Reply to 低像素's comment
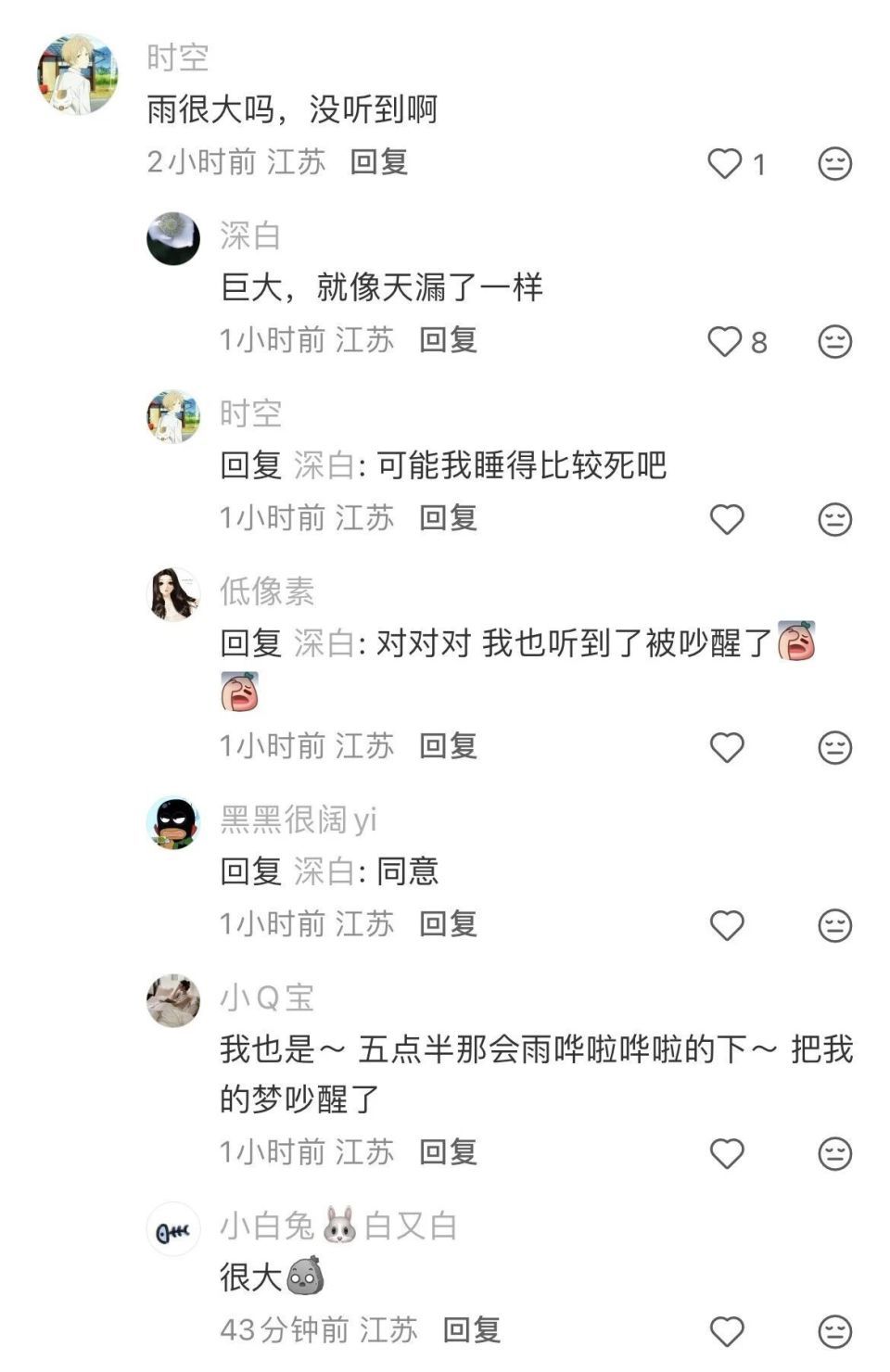This screenshot has width=890, height=1372. tap(448, 746)
